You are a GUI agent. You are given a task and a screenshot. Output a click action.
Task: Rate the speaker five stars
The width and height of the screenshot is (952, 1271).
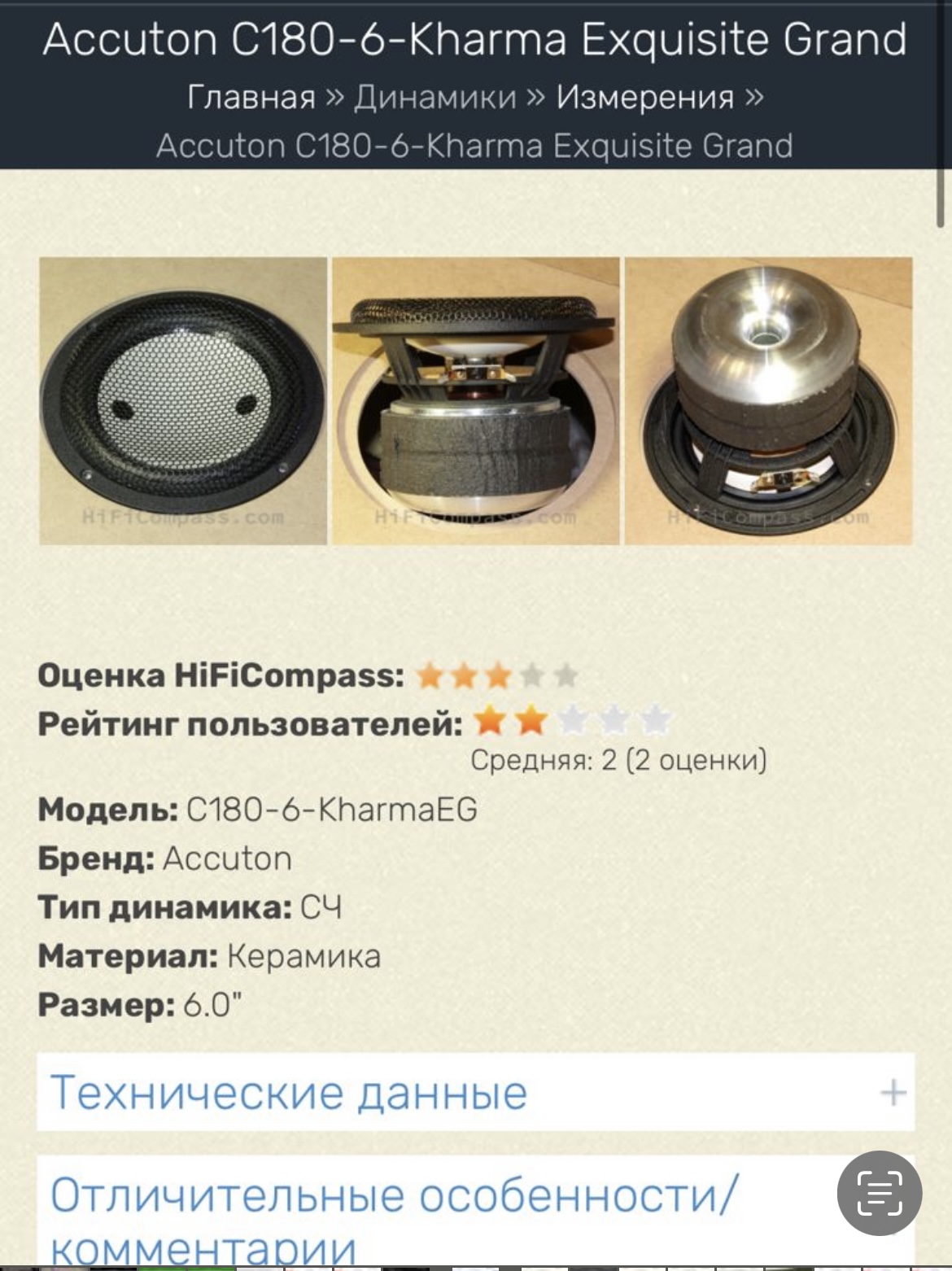click(x=655, y=720)
